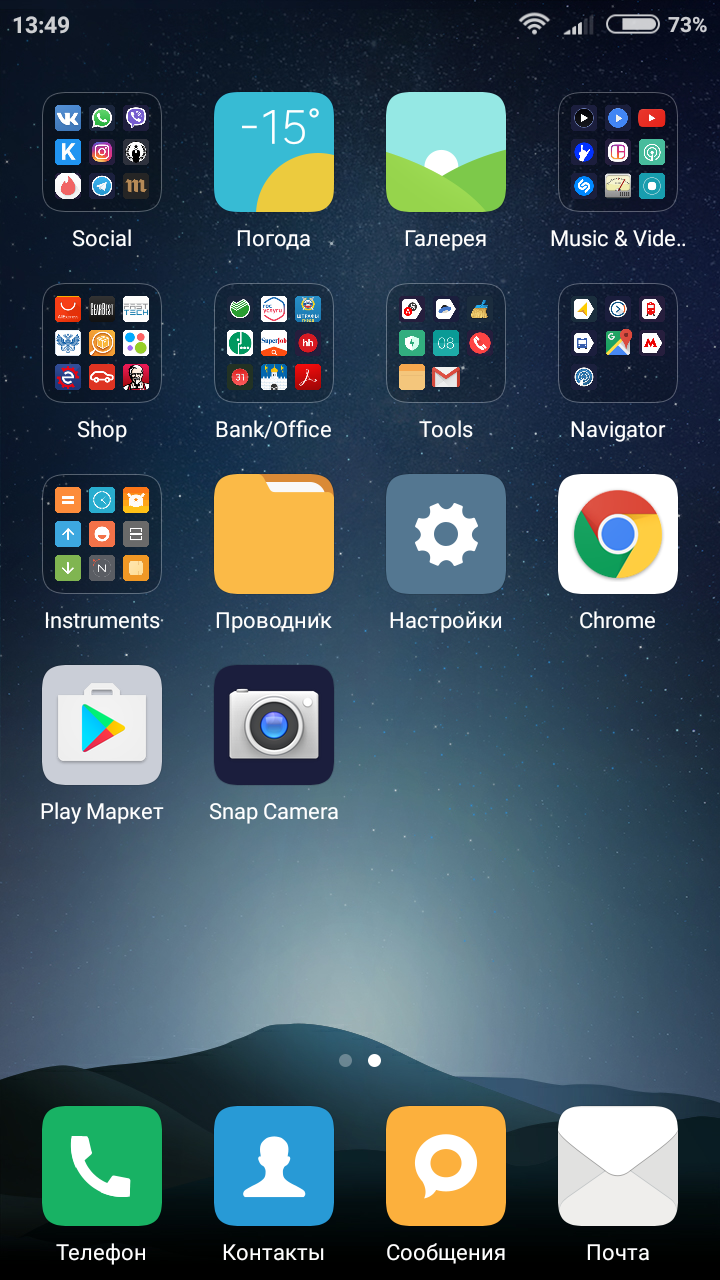The height and width of the screenshot is (1280, 720).
Task: Expand the Bank/Office folder
Action: pos(274,343)
